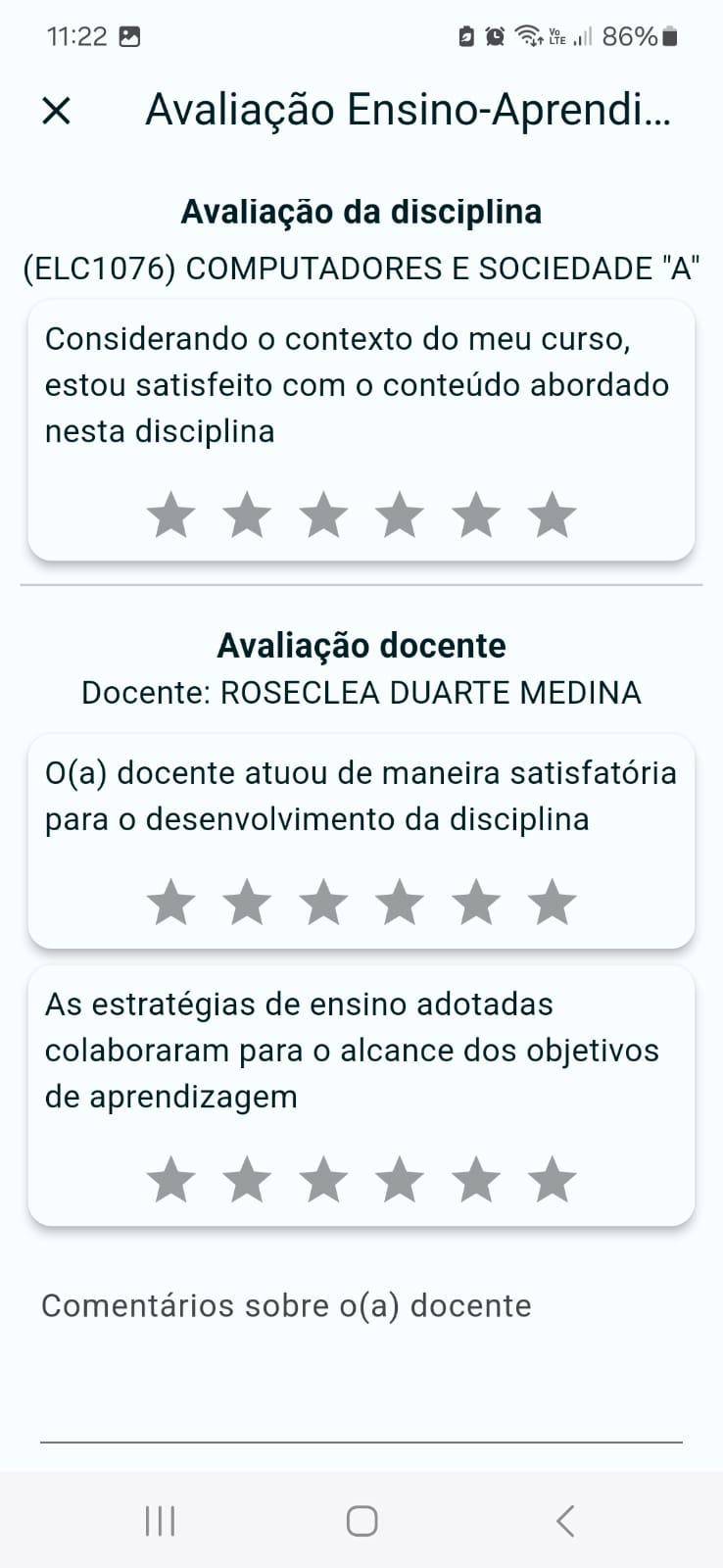The height and width of the screenshot is (1568, 723).
Task: Open recent apps from navigation bar
Action: coord(160,1520)
